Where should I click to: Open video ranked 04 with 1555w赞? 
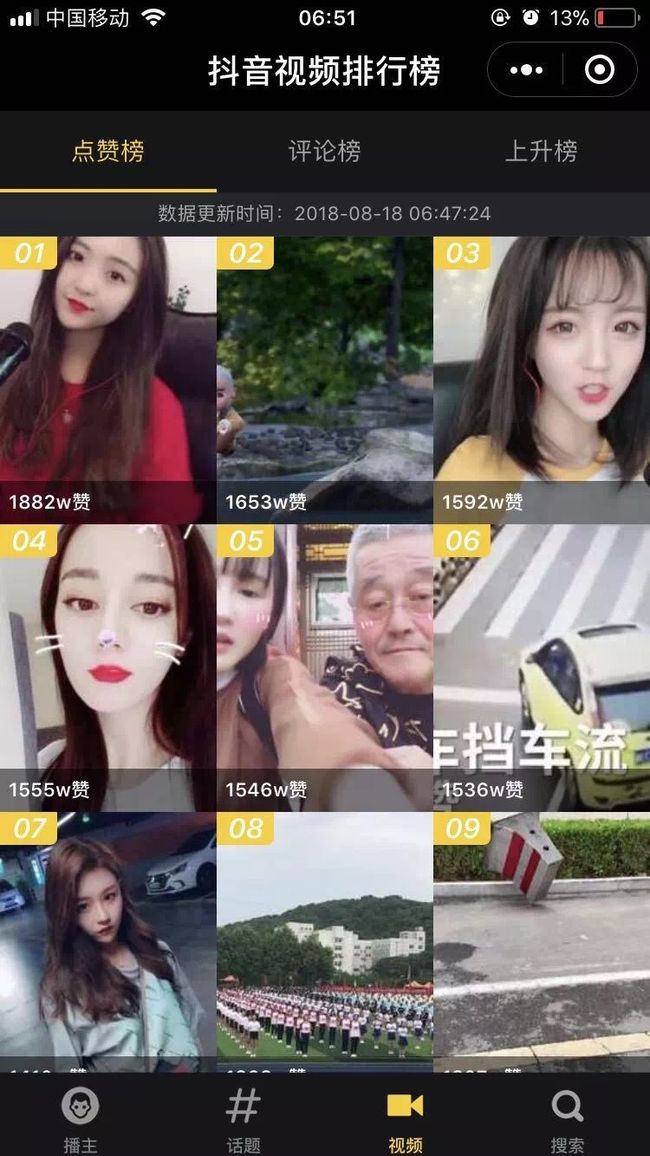point(108,668)
